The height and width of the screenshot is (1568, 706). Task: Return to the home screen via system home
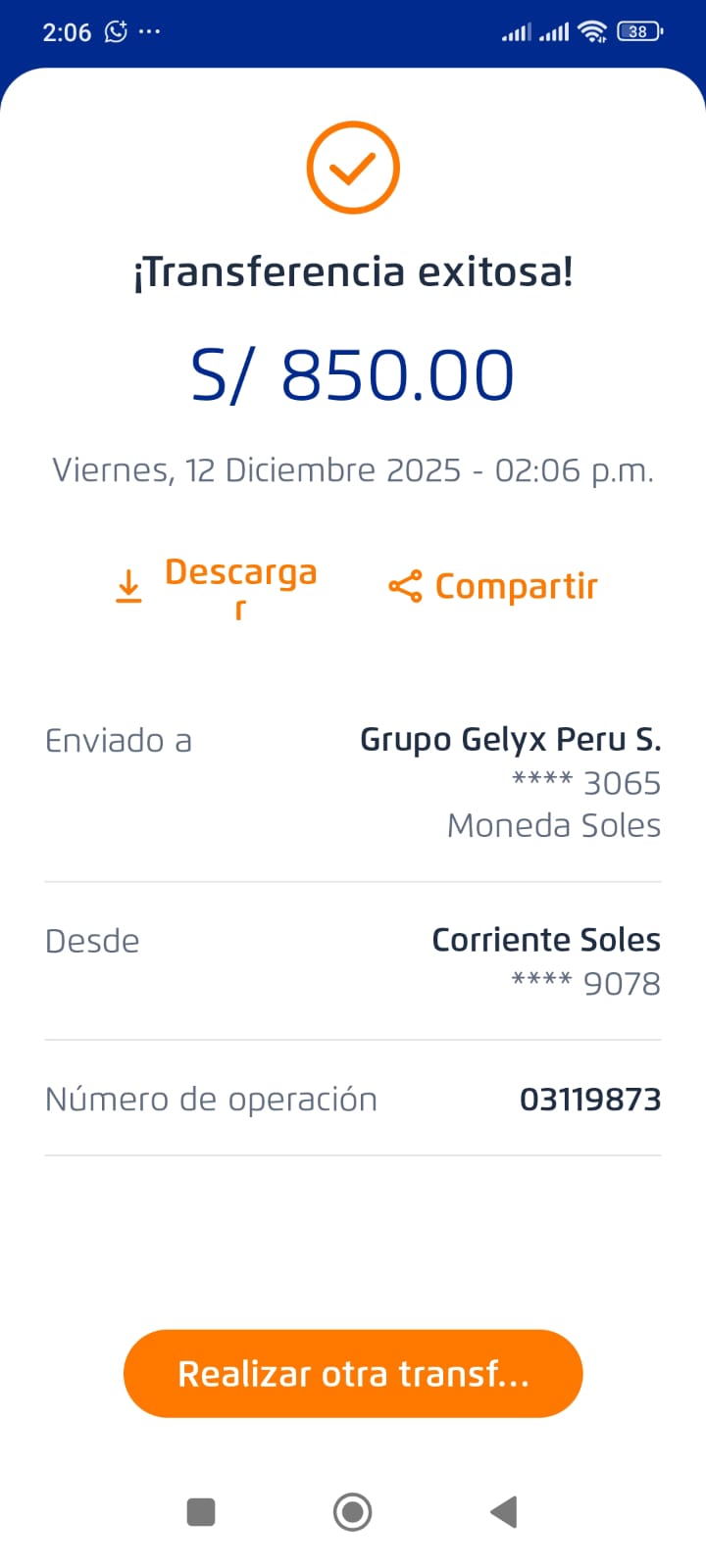coord(353,1511)
